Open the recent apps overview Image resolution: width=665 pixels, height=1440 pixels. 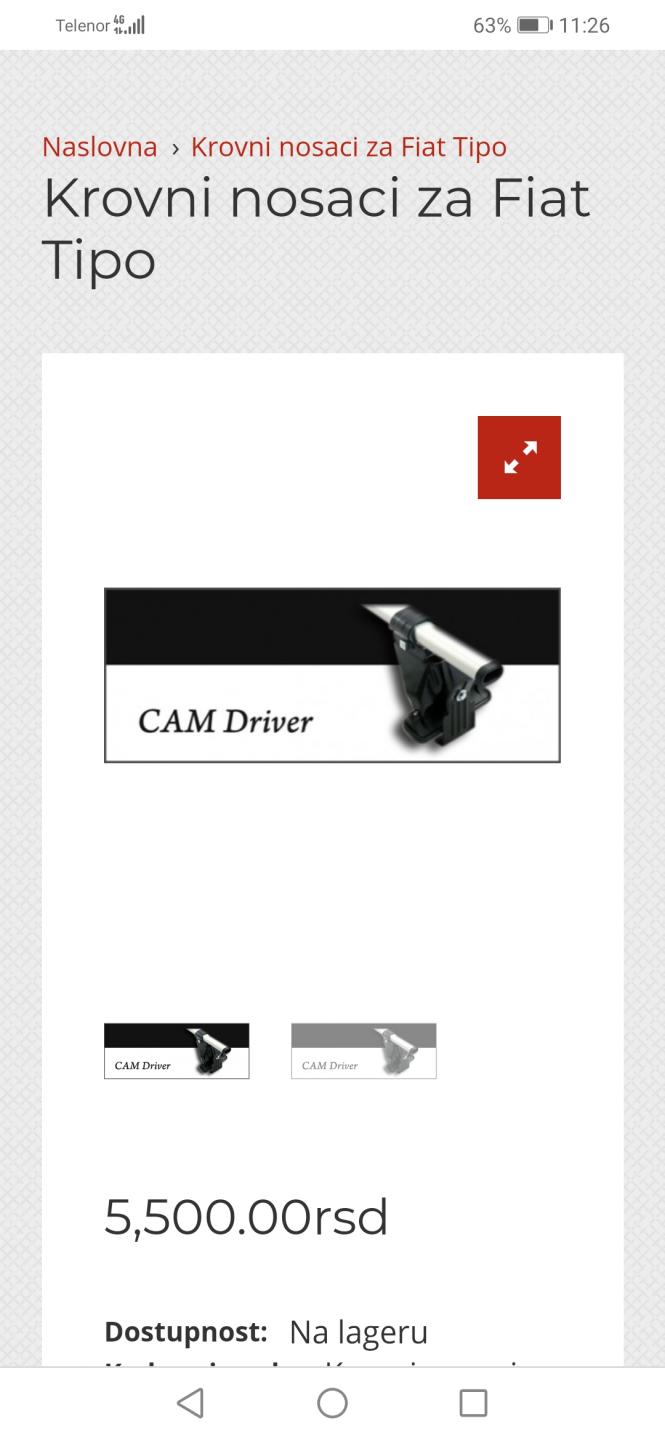tap(473, 1403)
